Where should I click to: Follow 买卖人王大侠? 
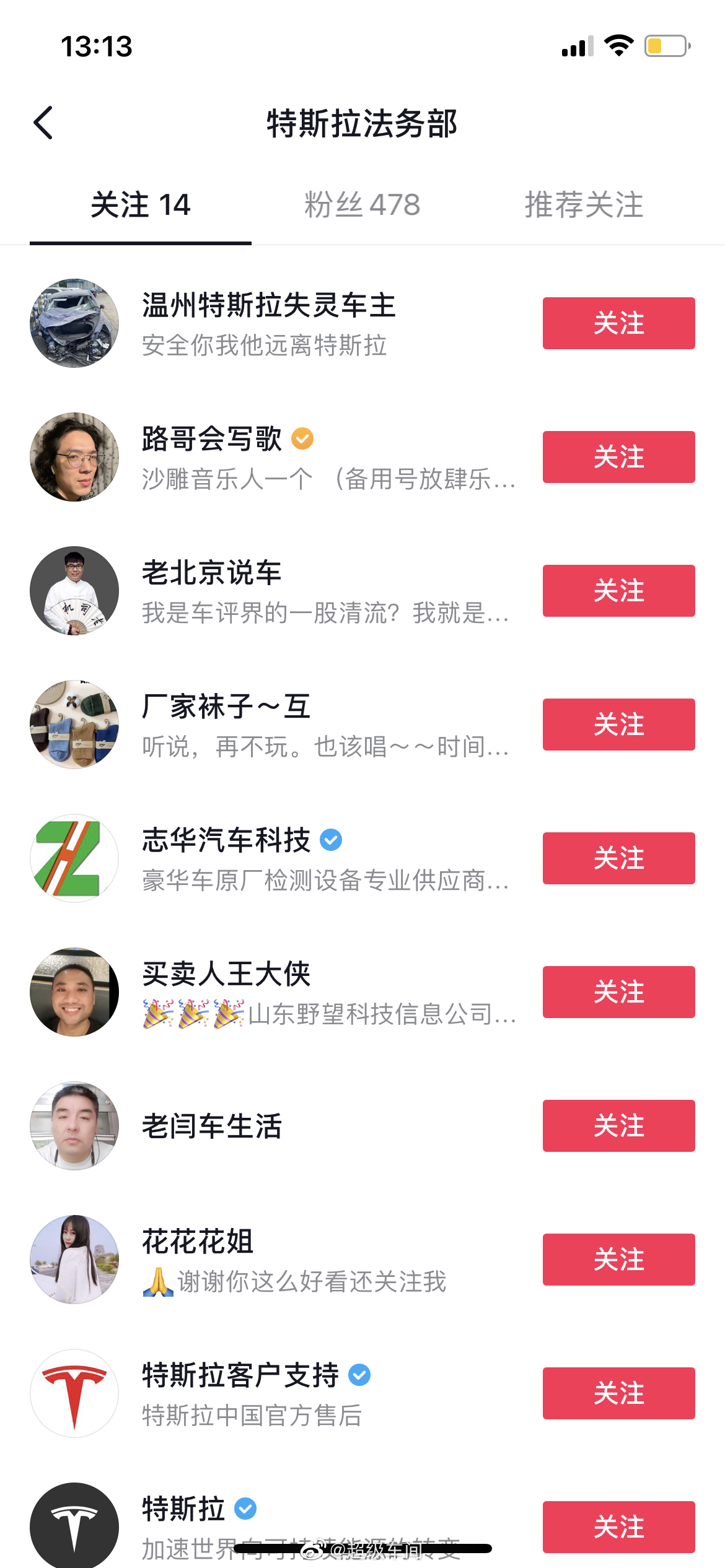point(618,992)
